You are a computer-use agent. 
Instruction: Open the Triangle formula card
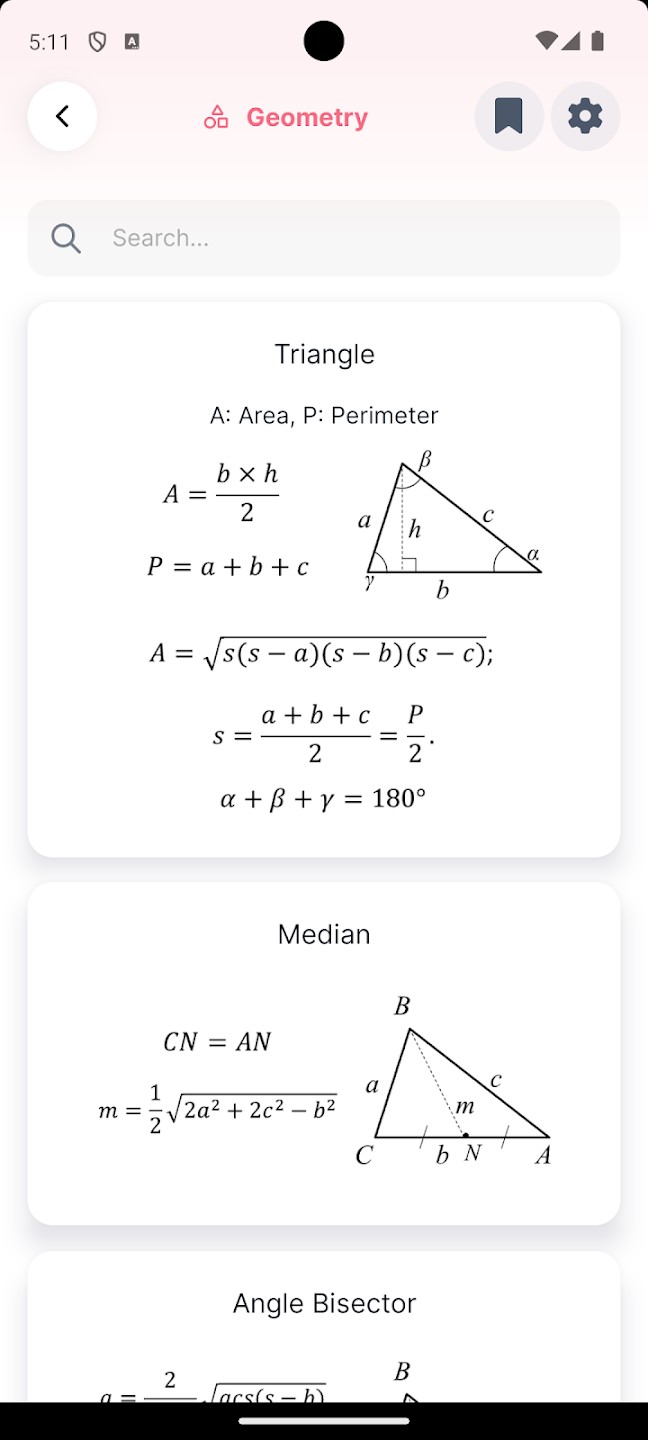[x=324, y=579]
